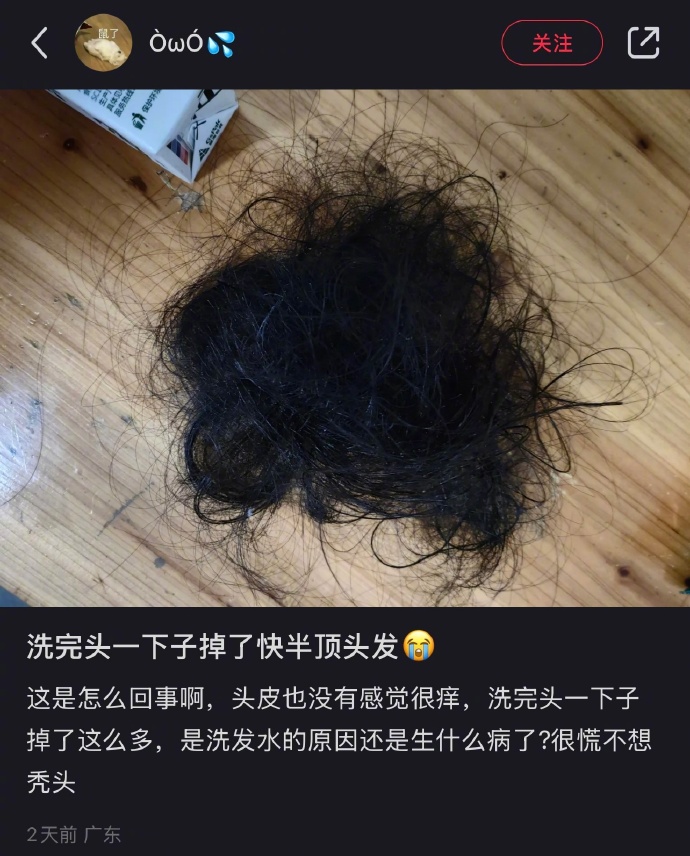This screenshot has height=856, width=690.
Task: Follow the author with 关注 button
Action: 552,43
